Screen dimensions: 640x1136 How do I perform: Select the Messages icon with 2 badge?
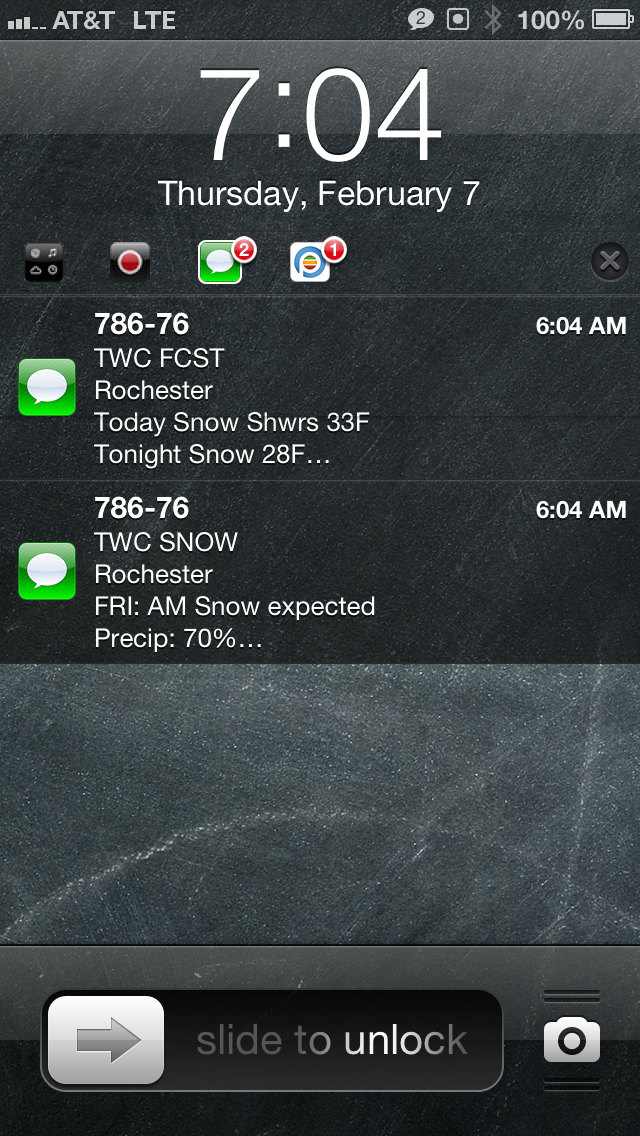click(x=220, y=262)
